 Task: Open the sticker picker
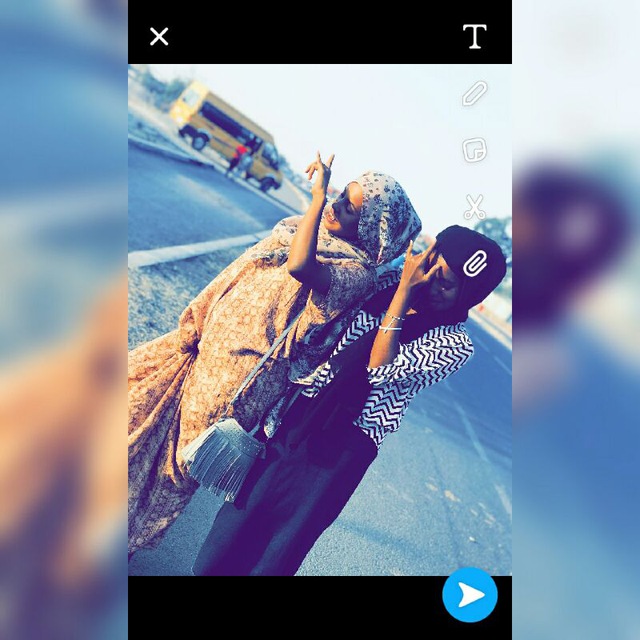(x=474, y=151)
